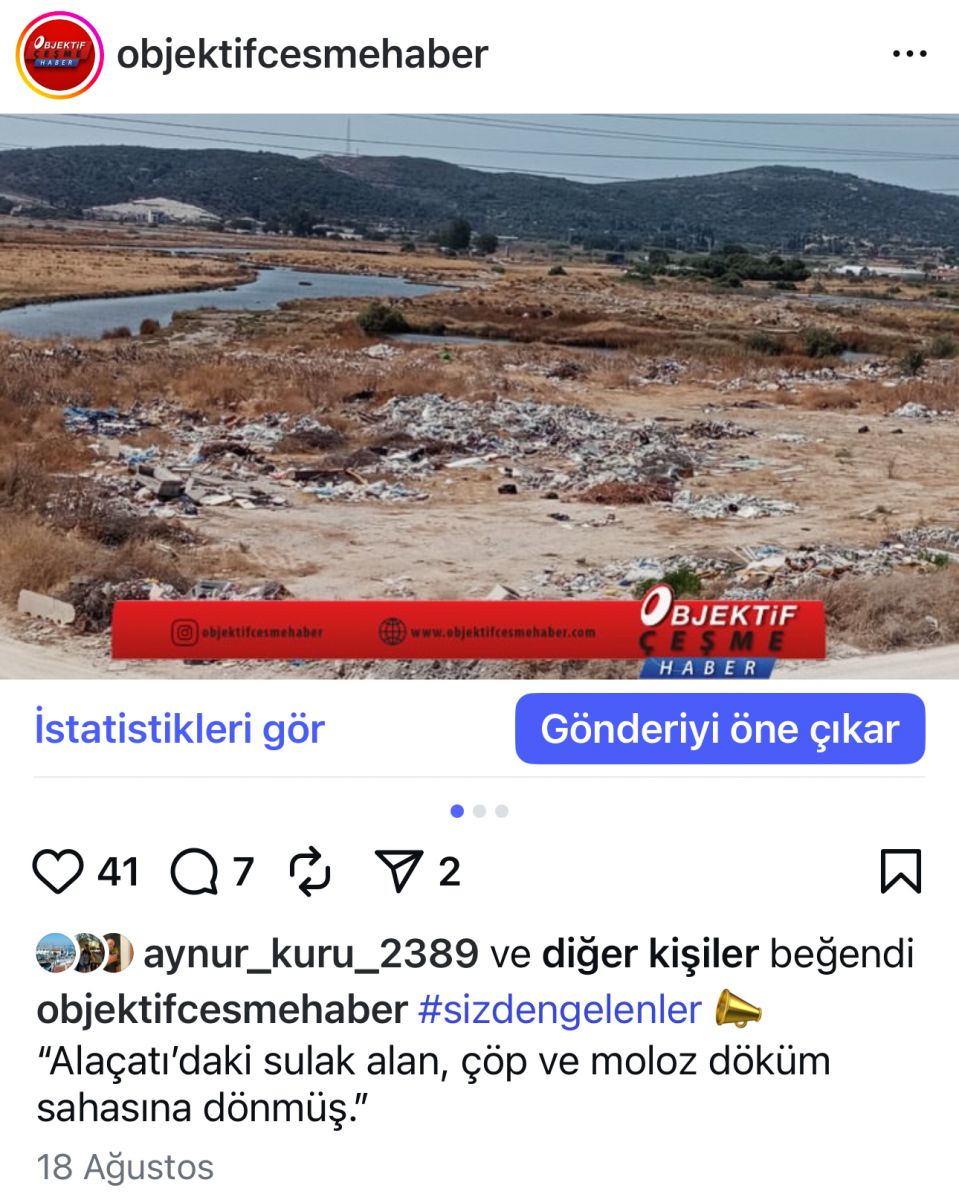Tap Gönderiyi öne çıkar to boost post
This screenshot has width=959, height=1200.
[720, 729]
